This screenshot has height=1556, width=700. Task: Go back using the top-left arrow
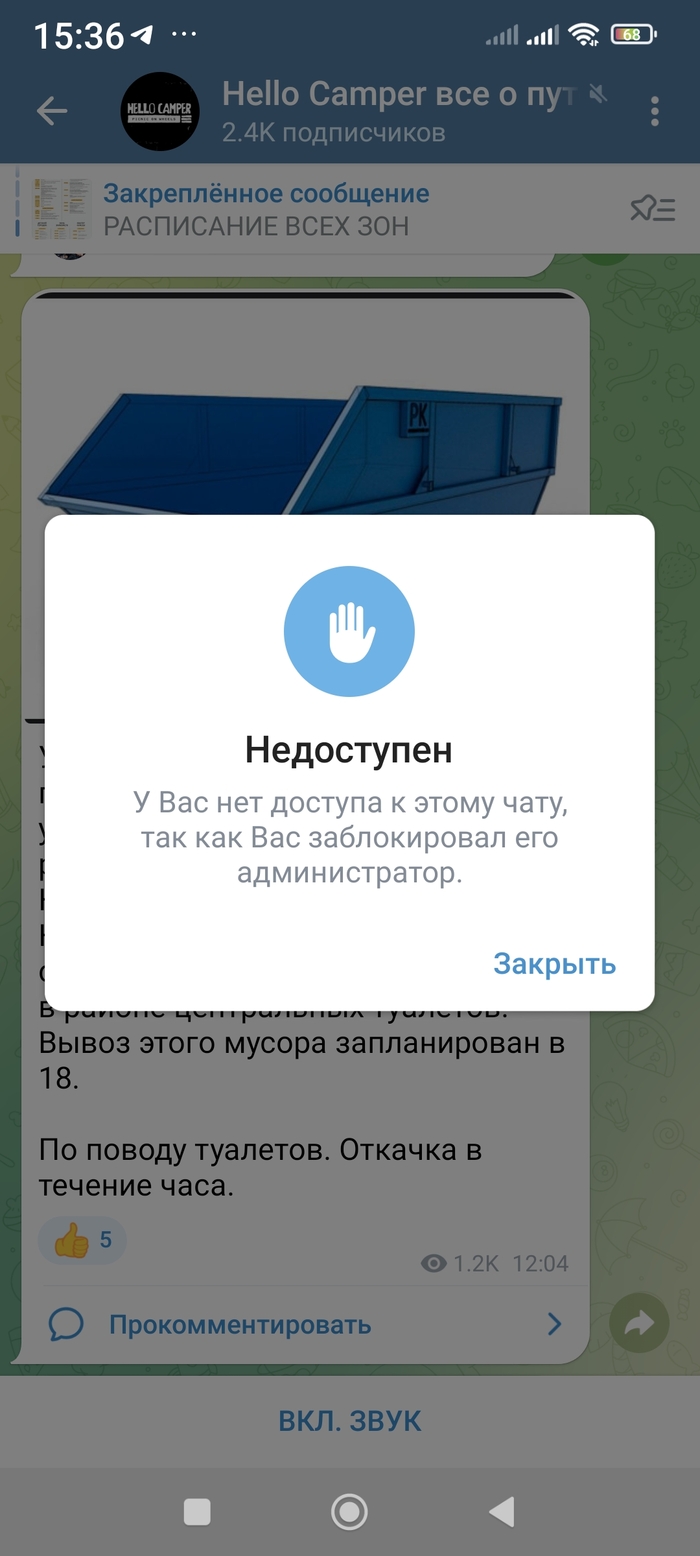pos(52,111)
